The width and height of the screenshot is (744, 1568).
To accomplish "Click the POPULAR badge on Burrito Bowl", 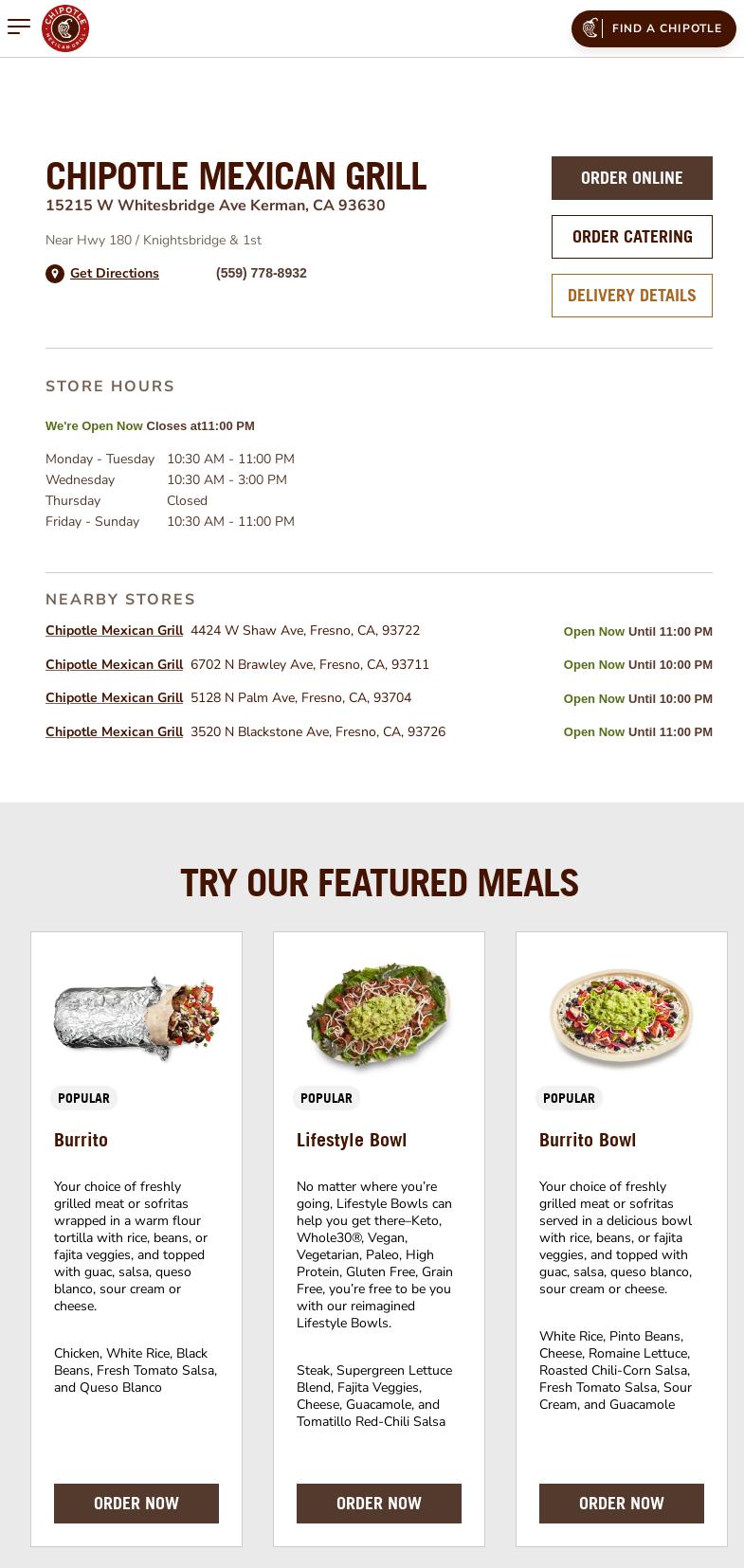I will (569, 1098).
